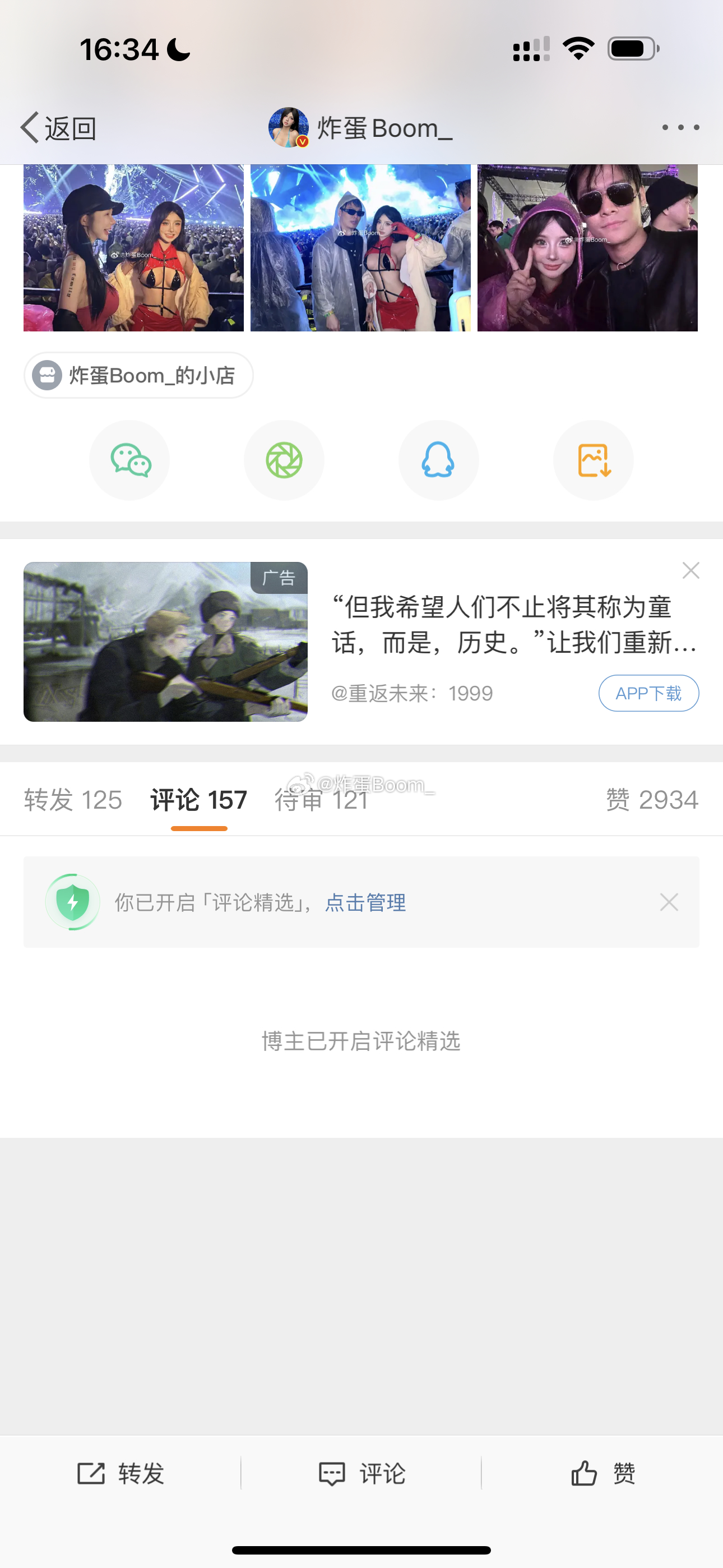723x1568 pixels.
Task: Close the advertisement
Action: point(690,570)
